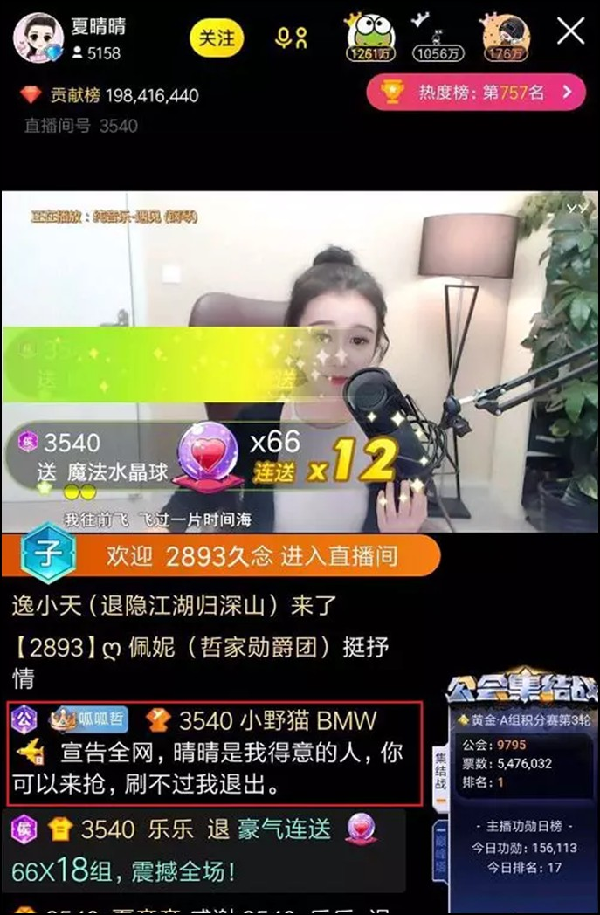View second contributor with 1056万
This screenshot has height=915, width=600.
tap(436, 38)
